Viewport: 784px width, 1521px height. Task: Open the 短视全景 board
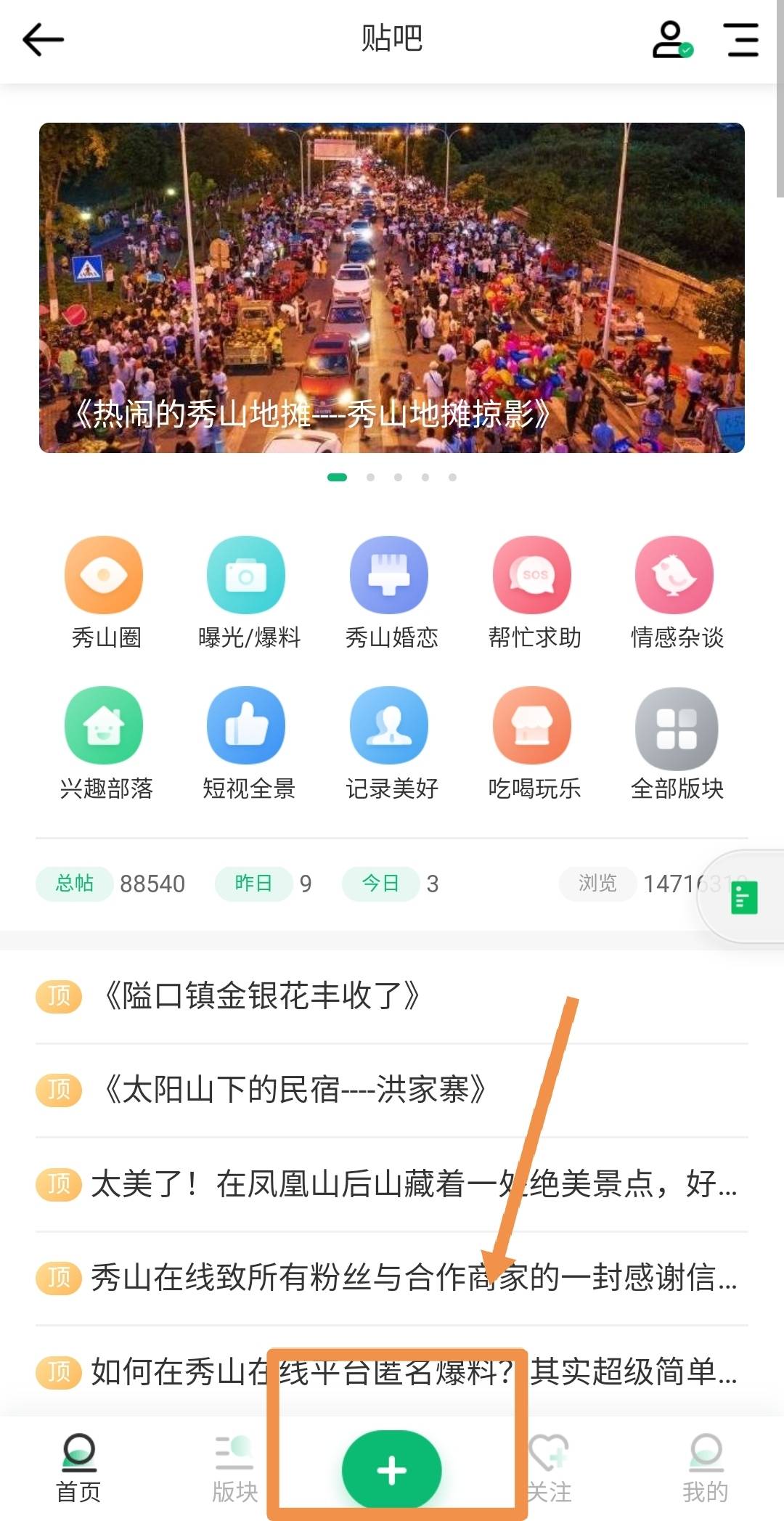point(247,742)
